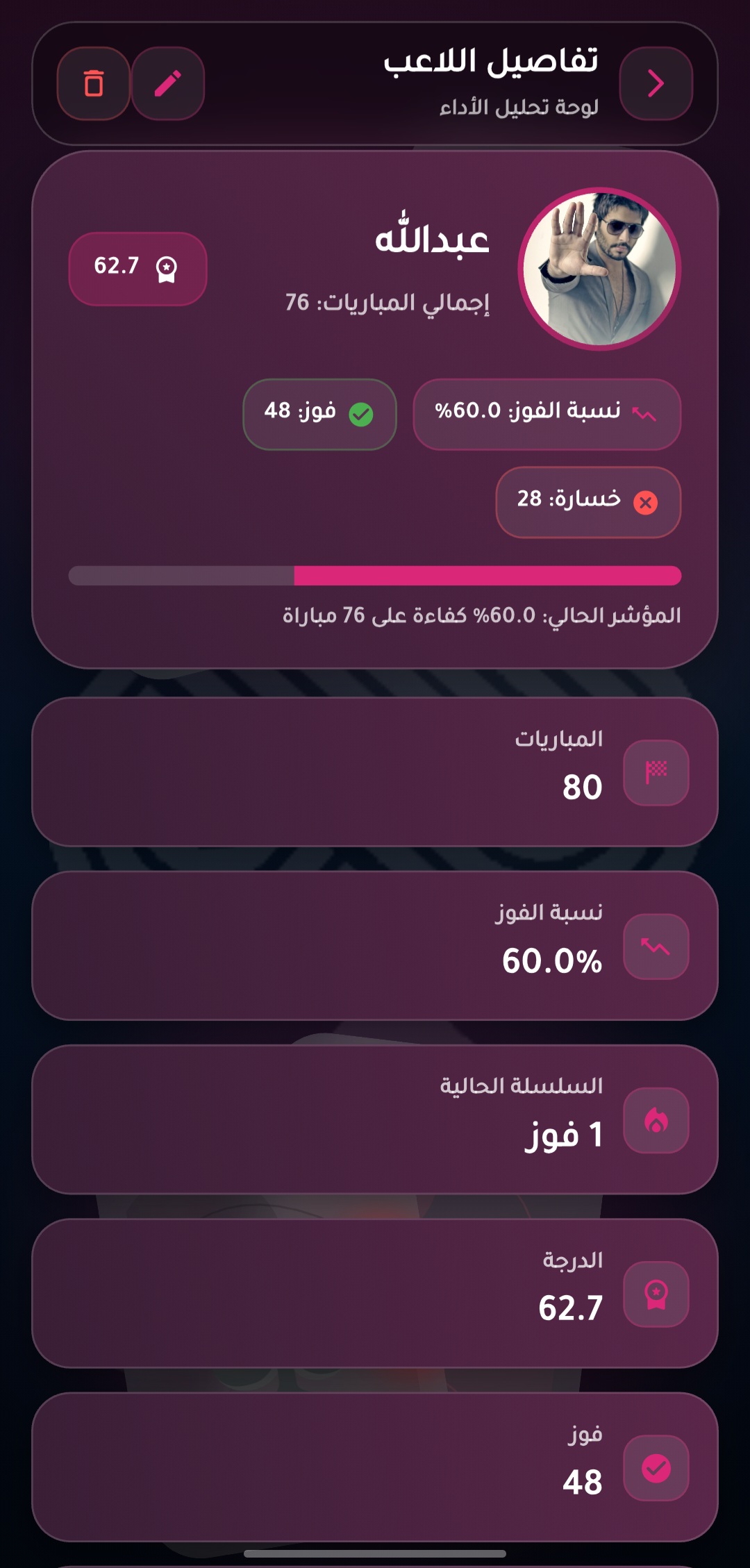Select the edit pencil icon
Viewport: 750px width, 1568px height.
(169, 84)
